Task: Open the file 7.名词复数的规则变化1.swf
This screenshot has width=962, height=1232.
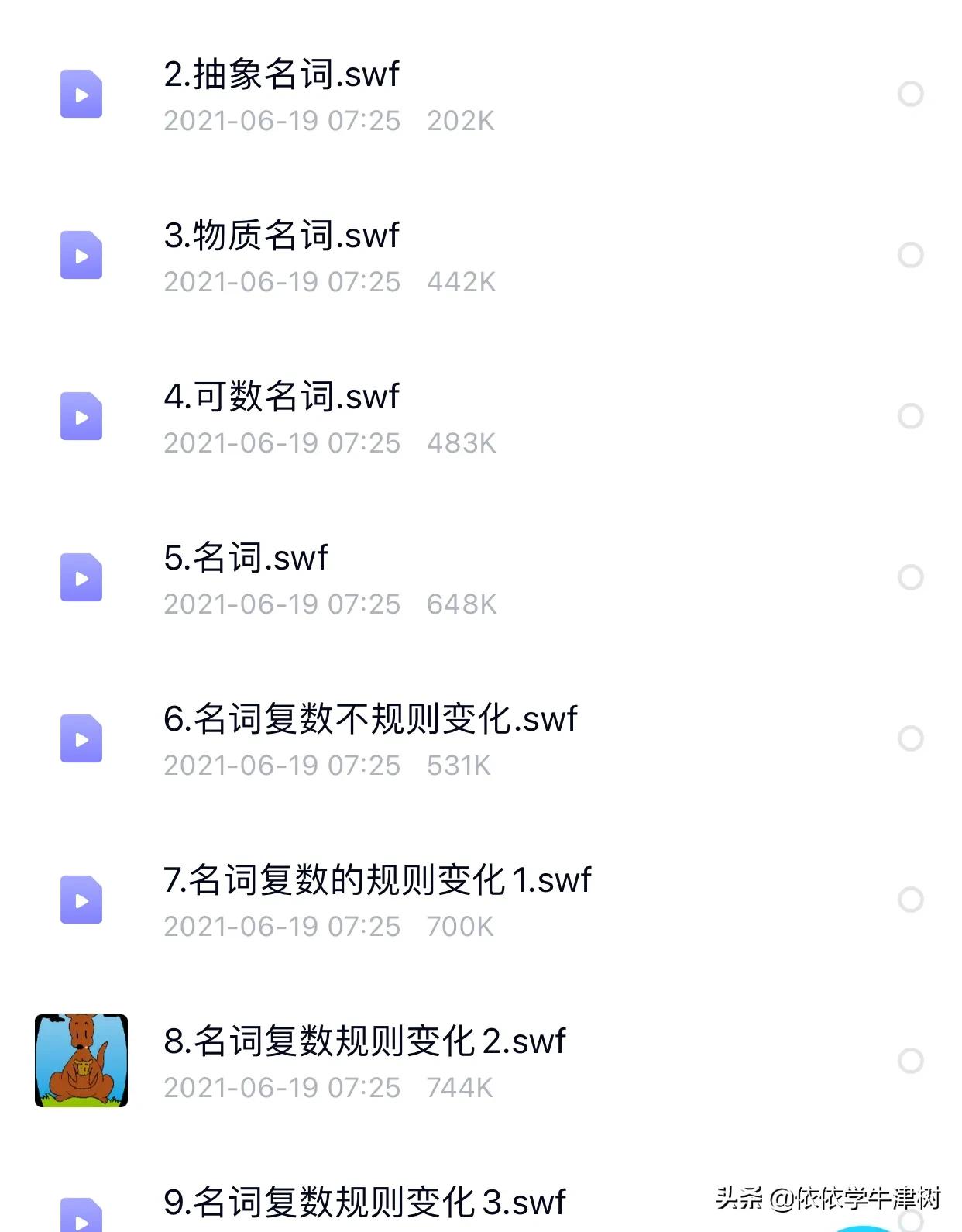Action: click(x=377, y=879)
